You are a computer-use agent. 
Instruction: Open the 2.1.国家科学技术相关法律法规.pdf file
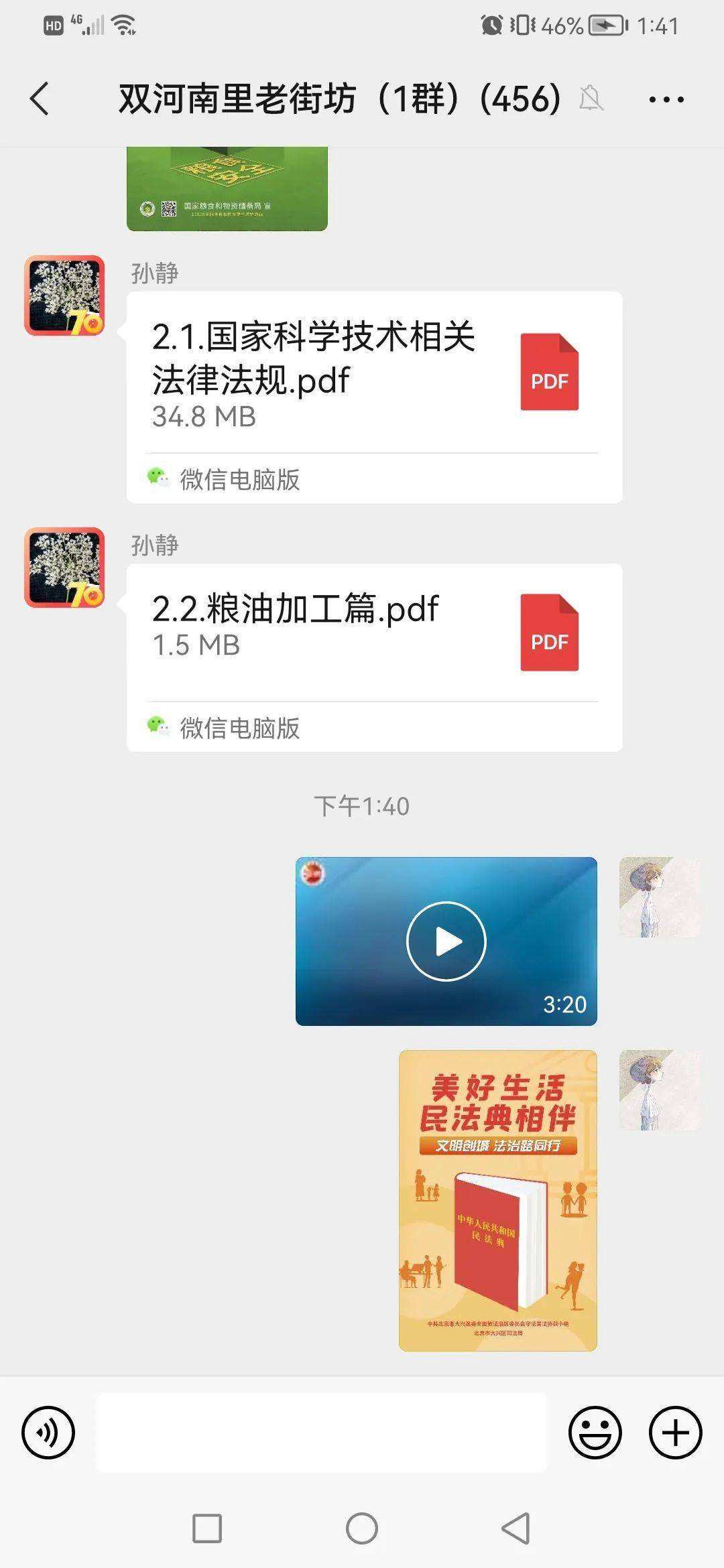(x=374, y=375)
